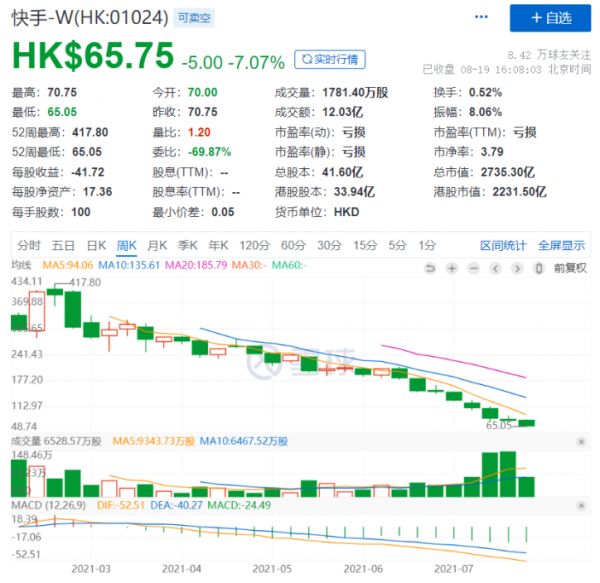Choose the 15分 chart interval
600x583 pixels.
point(364,245)
